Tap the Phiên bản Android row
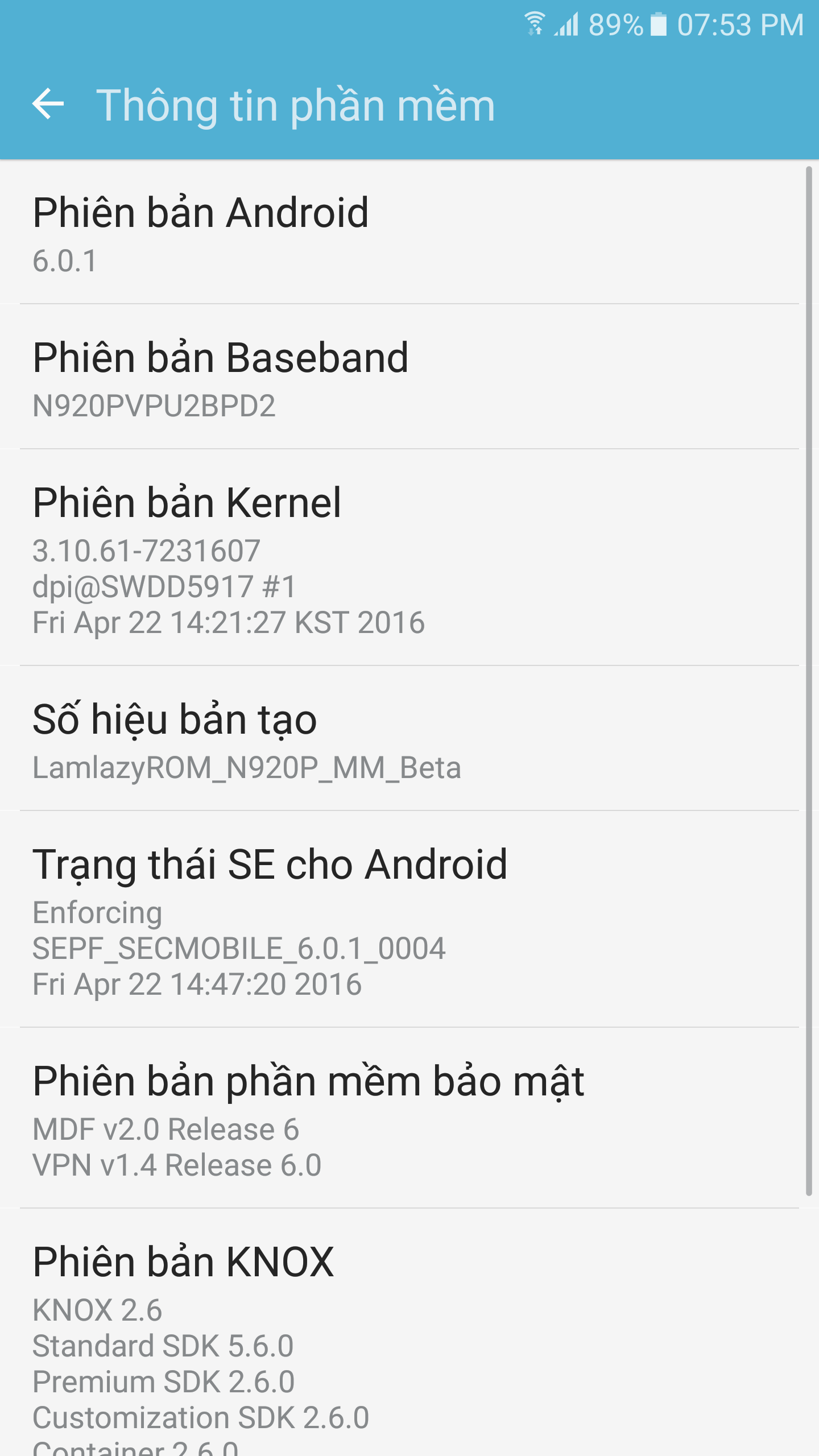 (409, 232)
